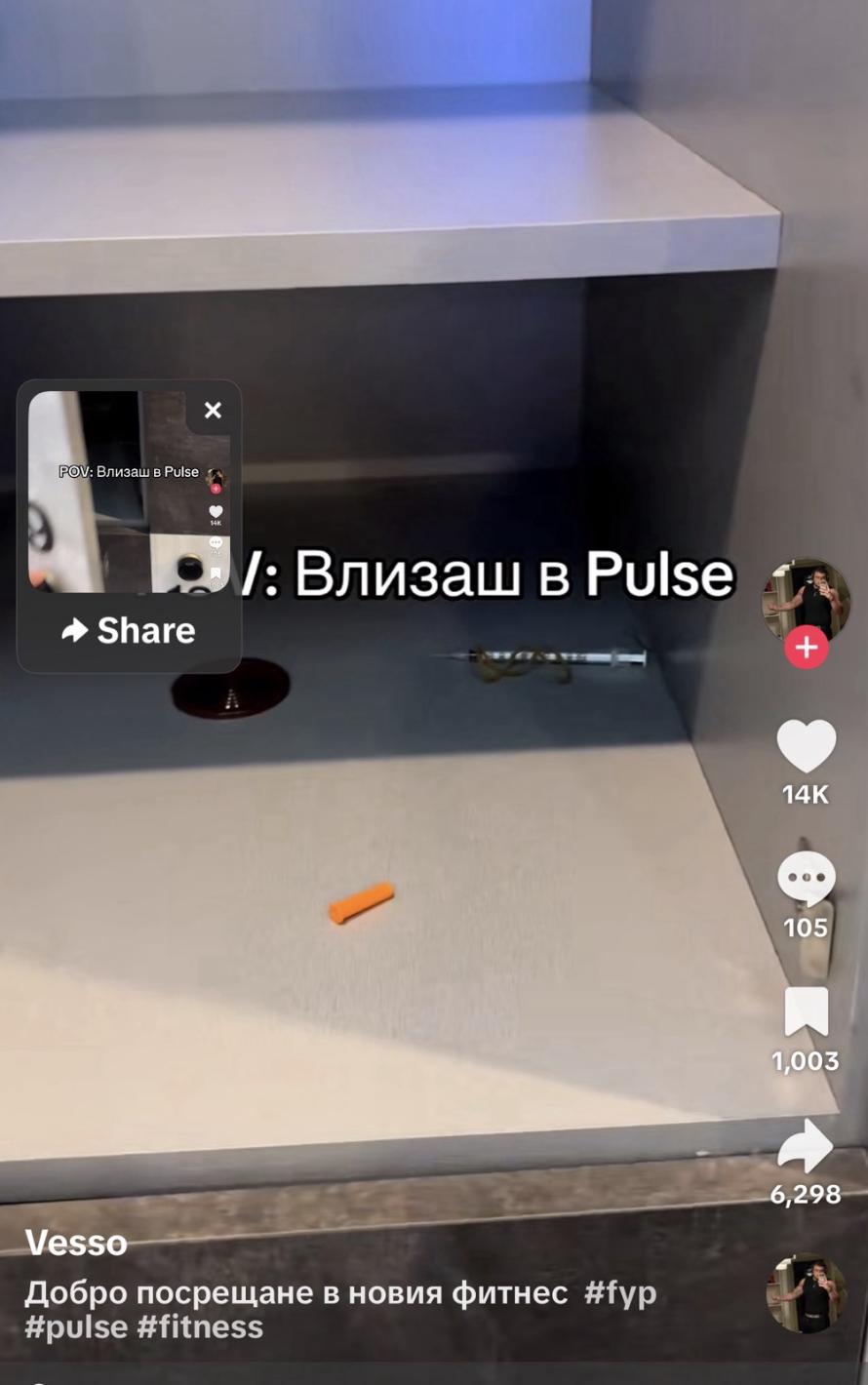Bookmark this video
This screenshot has height=1385, width=868.
coord(806,1011)
